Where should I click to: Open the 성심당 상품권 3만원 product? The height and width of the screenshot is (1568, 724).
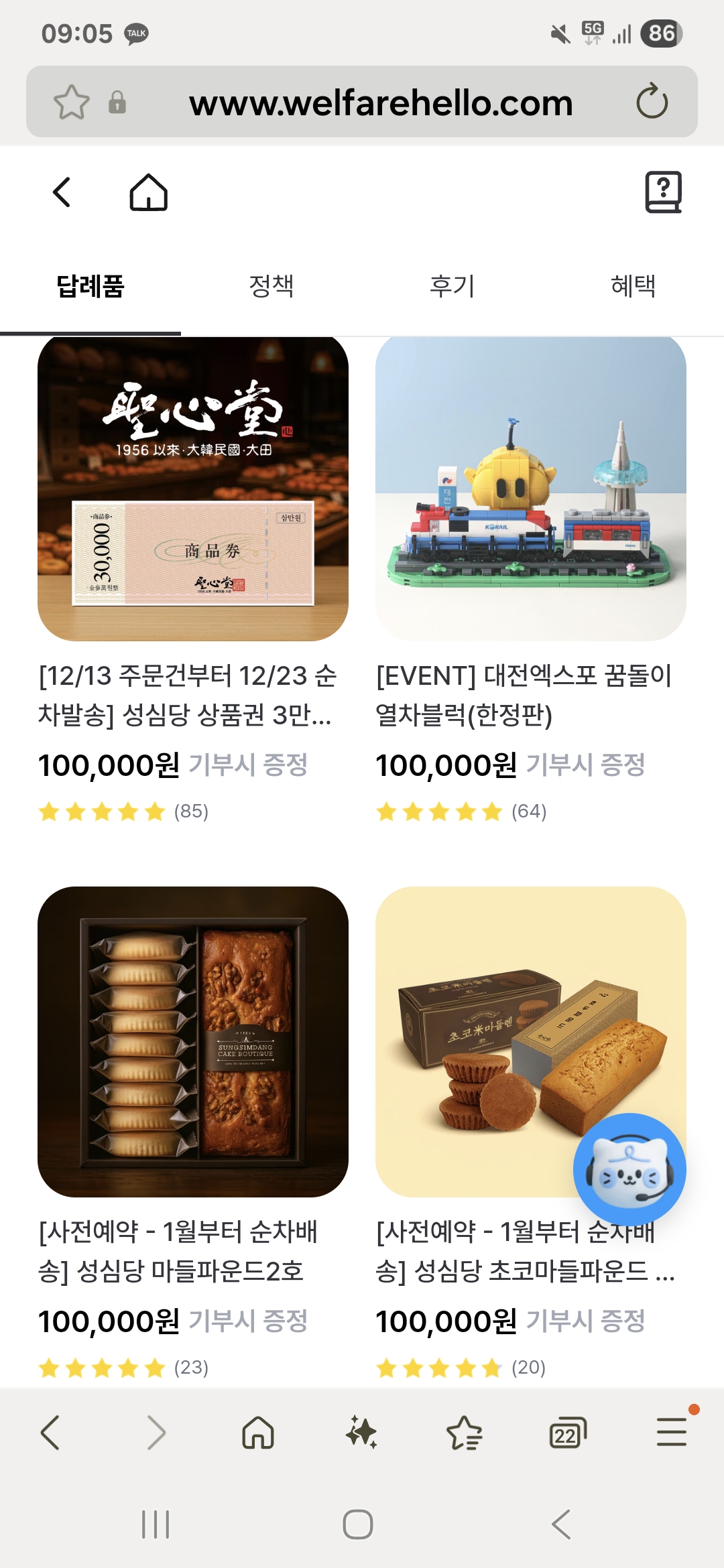[x=193, y=489]
